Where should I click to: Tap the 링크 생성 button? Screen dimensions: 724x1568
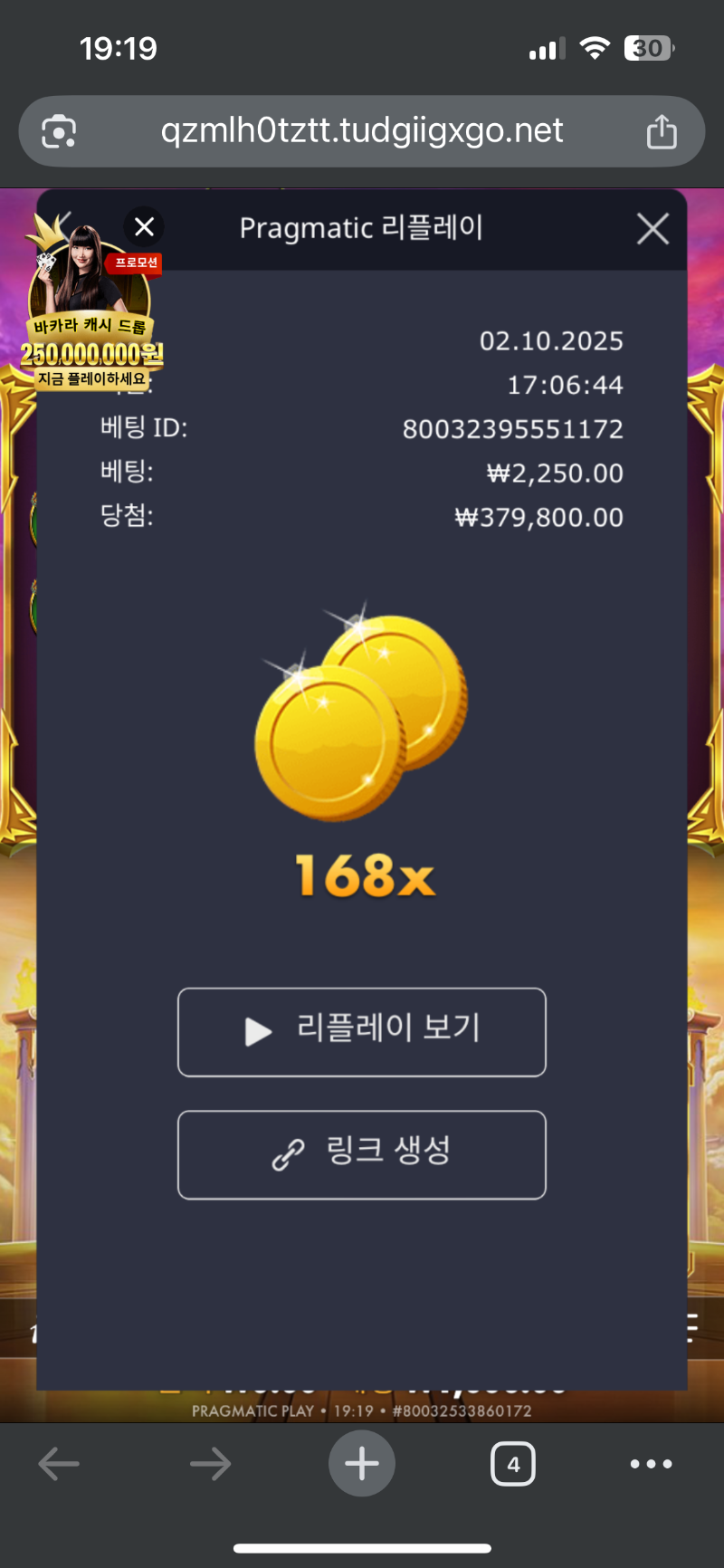click(362, 1154)
